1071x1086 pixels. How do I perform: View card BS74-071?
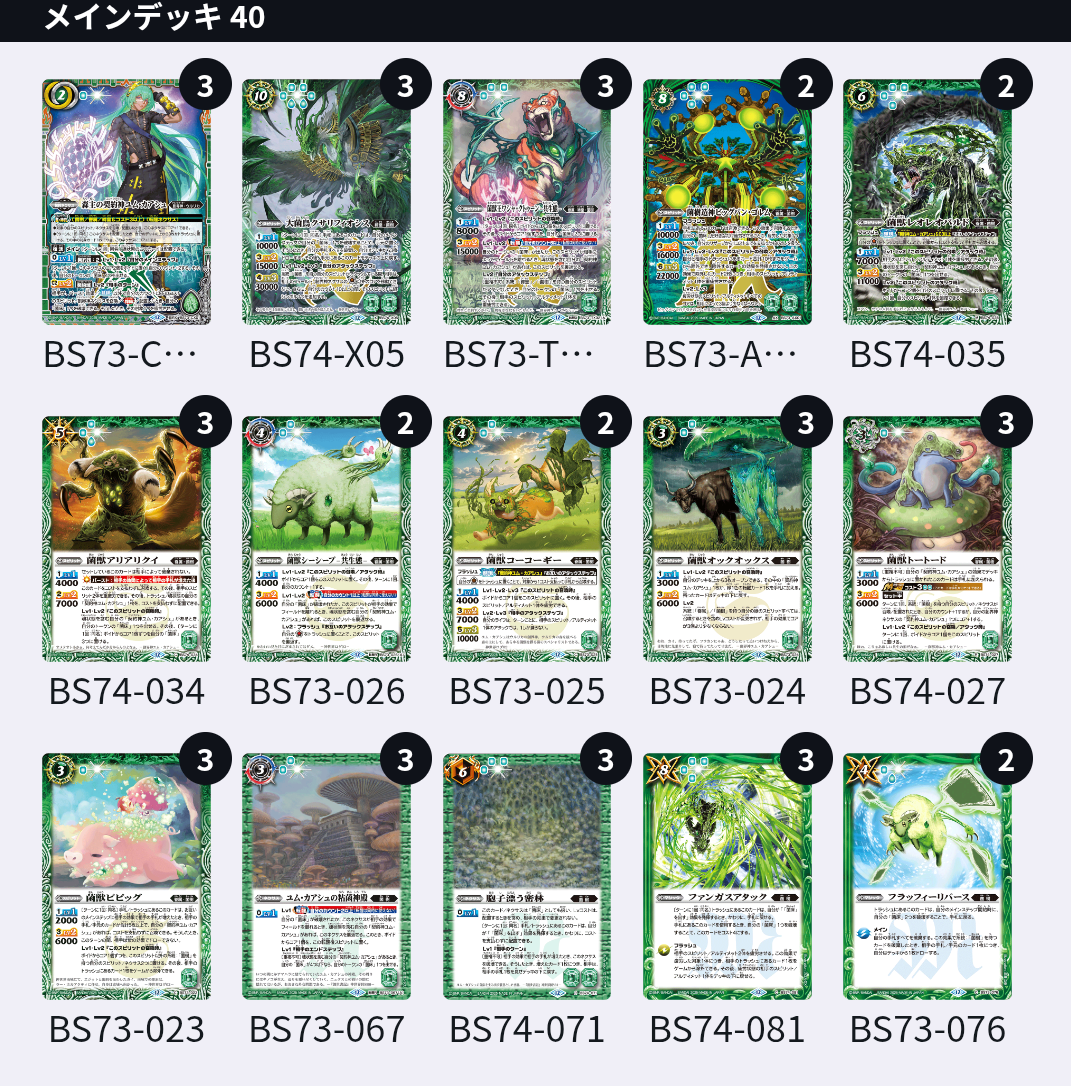(527, 877)
